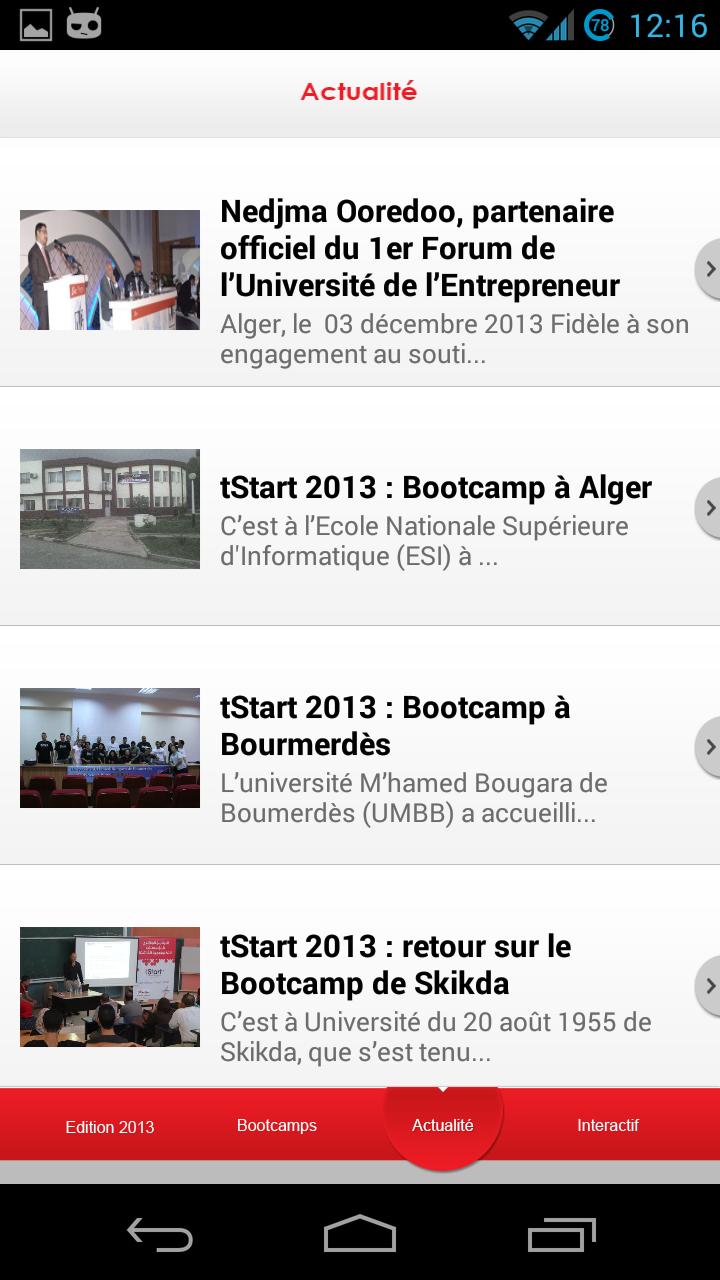Tap the highlighted Actualité tab button
This screenshot has height=1280, width=720.
(x=443, y=1125)
